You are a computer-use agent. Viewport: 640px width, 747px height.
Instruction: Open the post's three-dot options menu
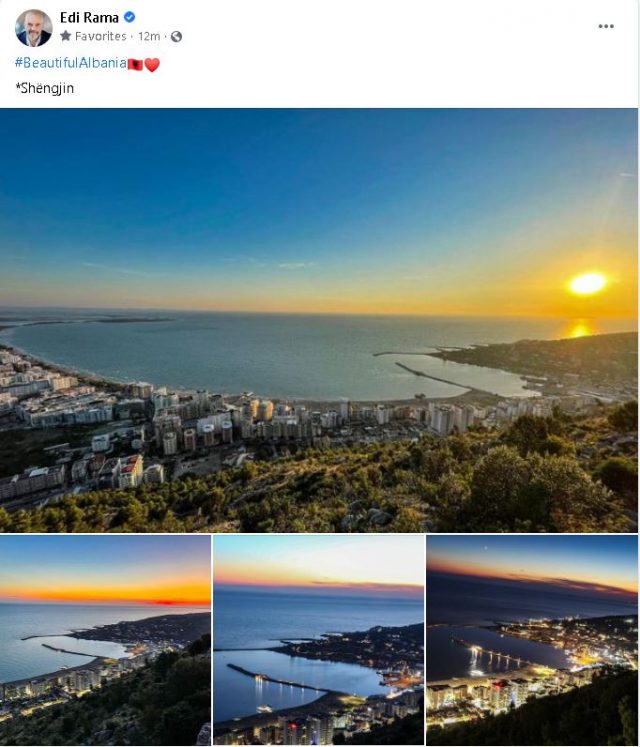(606, 26)
